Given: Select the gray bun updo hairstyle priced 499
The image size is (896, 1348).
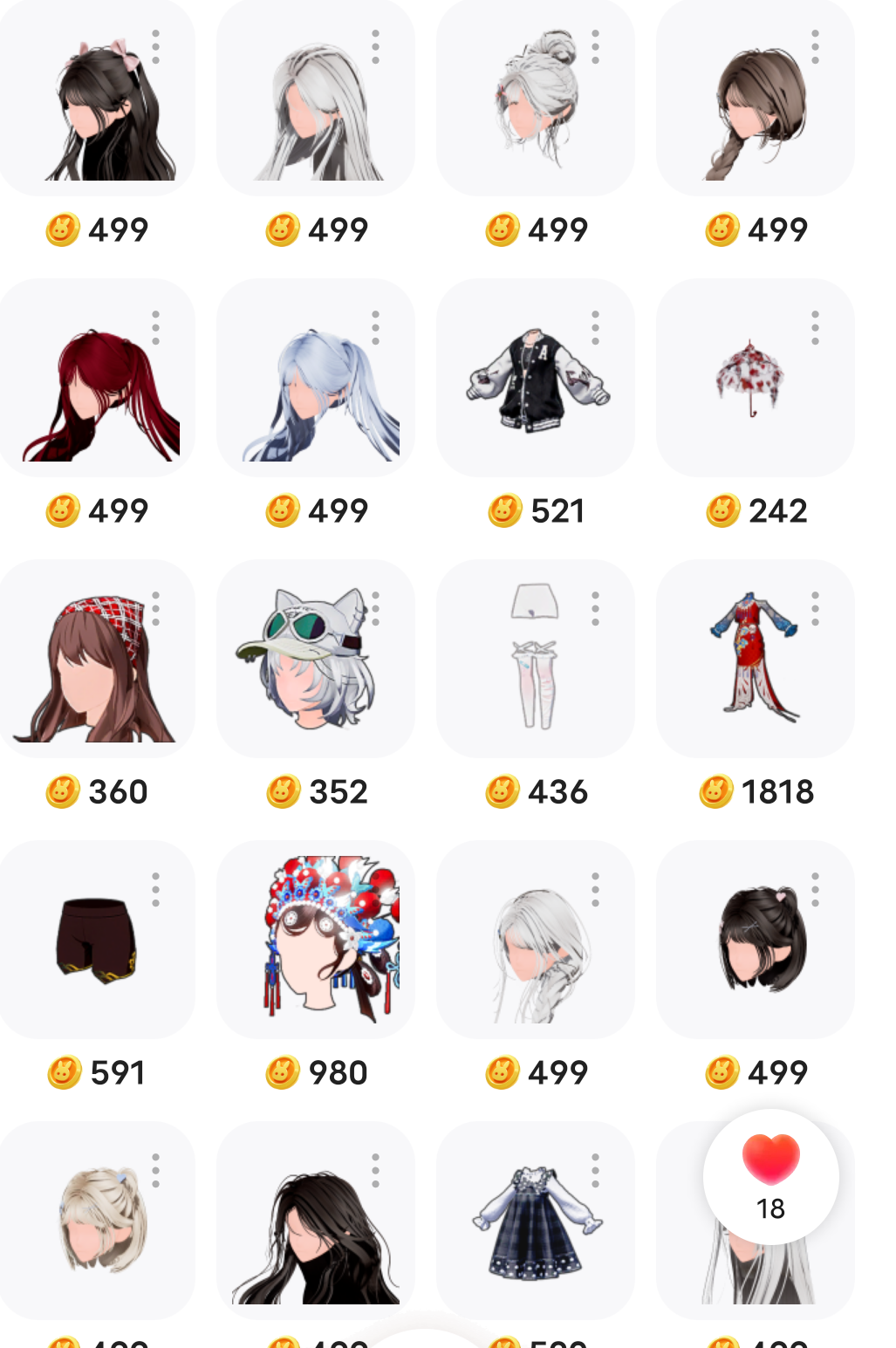Looking at the screenshot, I should [534, 98].
